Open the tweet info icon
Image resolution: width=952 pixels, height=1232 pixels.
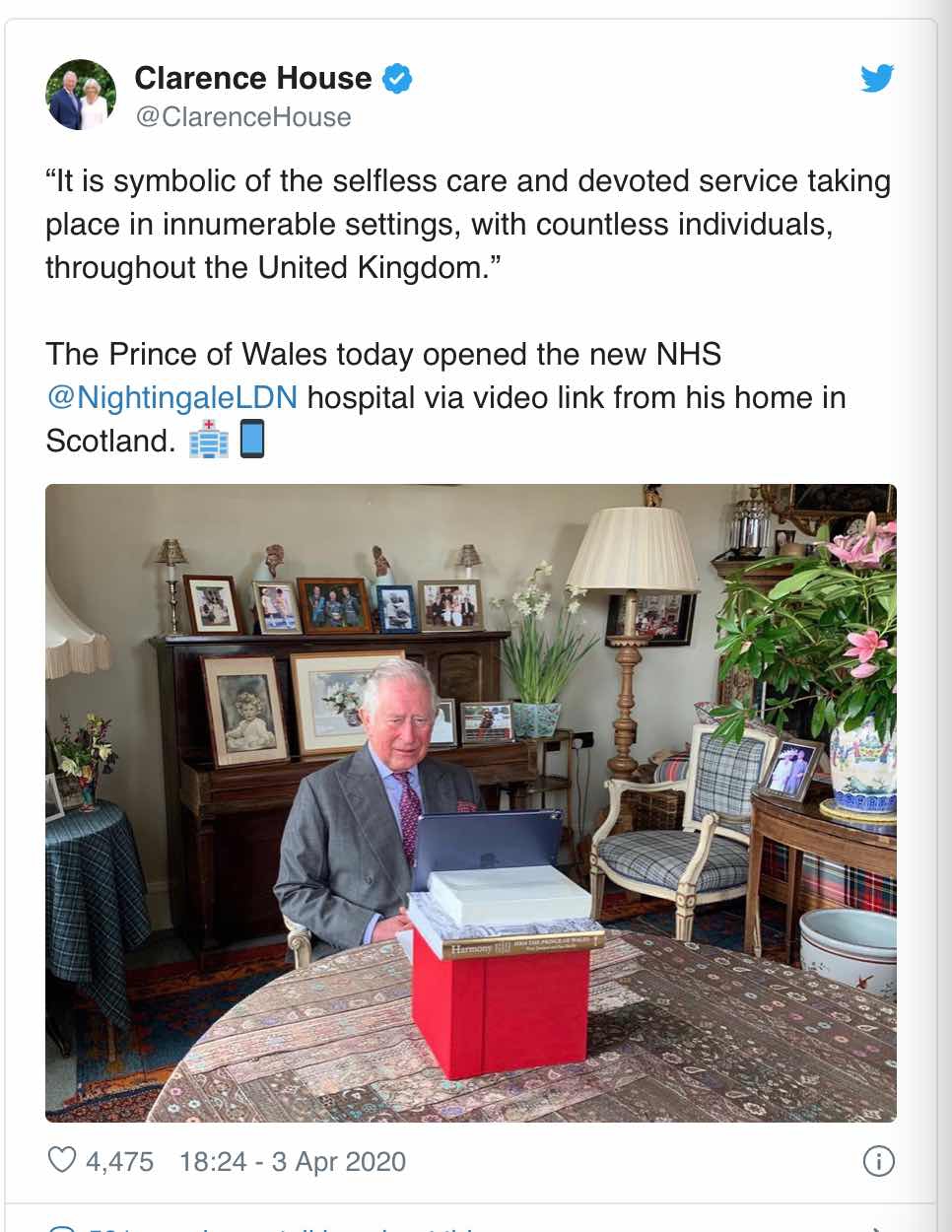click(x=878, y=1161)
